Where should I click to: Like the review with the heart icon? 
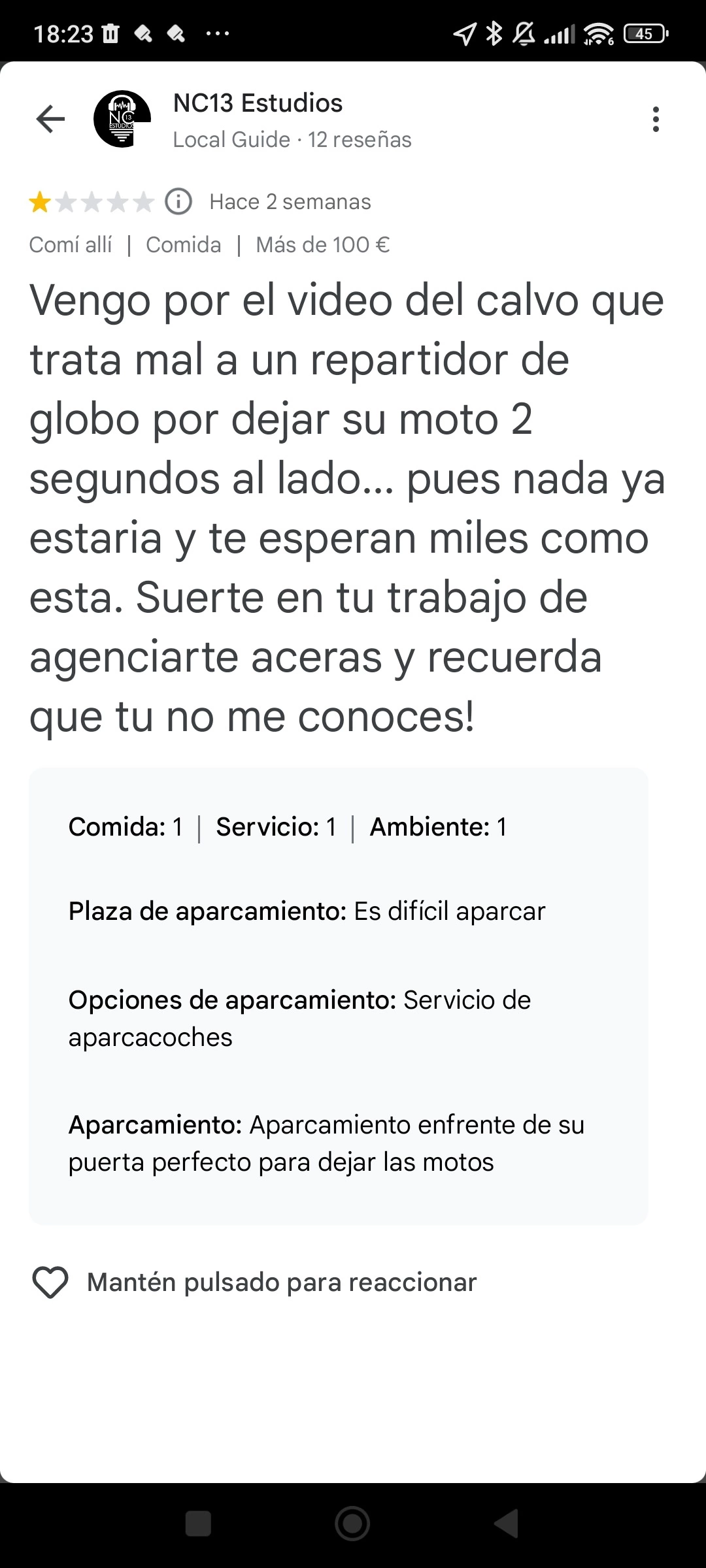(x=50, y=1282)
